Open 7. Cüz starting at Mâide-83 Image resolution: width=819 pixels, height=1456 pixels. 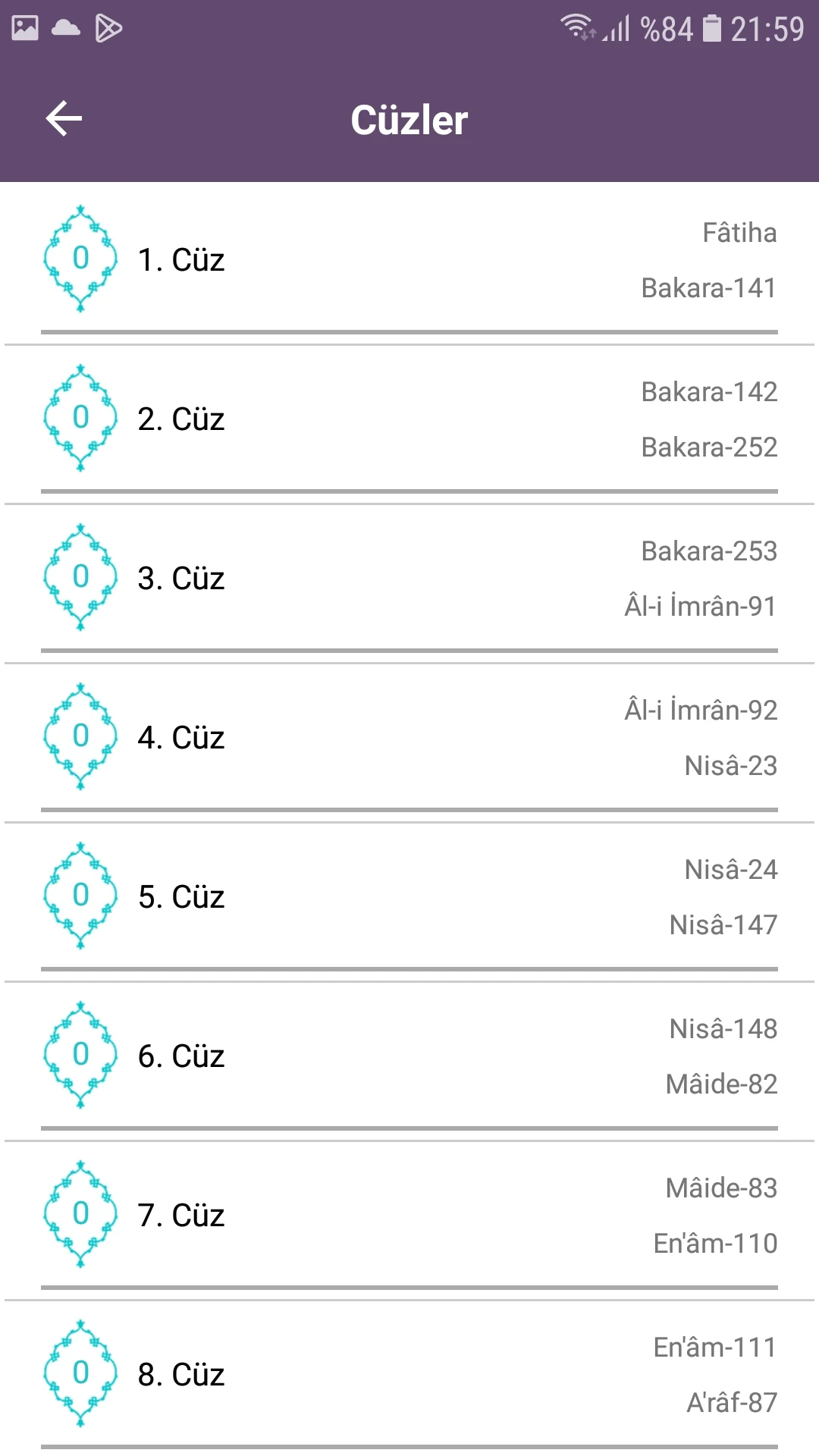pos(409,1220)
